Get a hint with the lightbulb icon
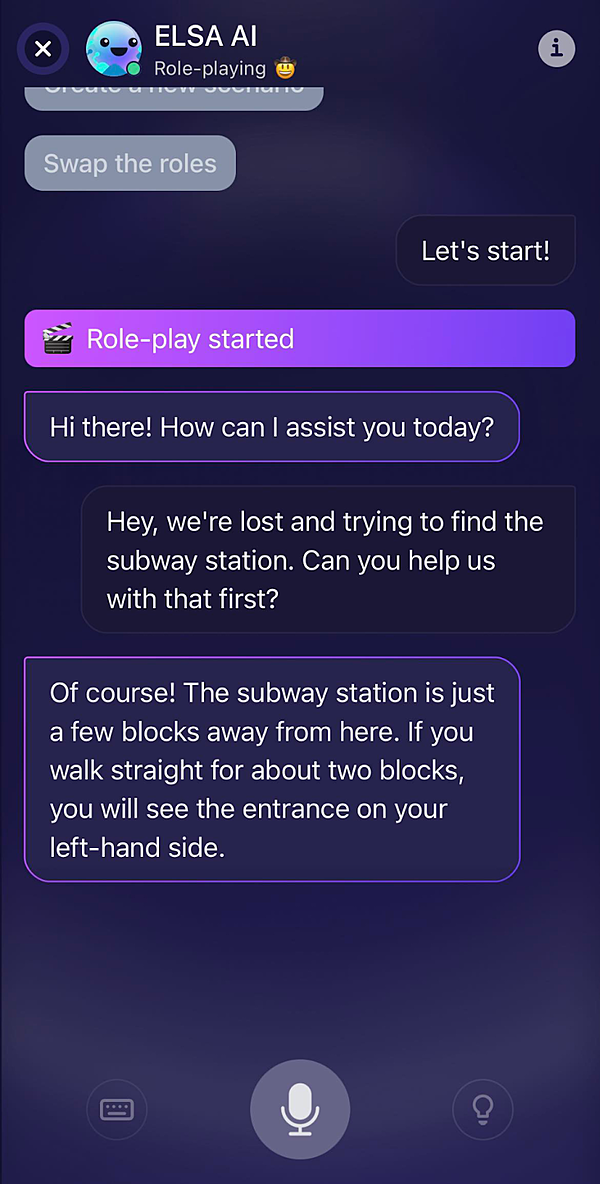This screenshot has height=1184, width=600. coord(483,1109)
